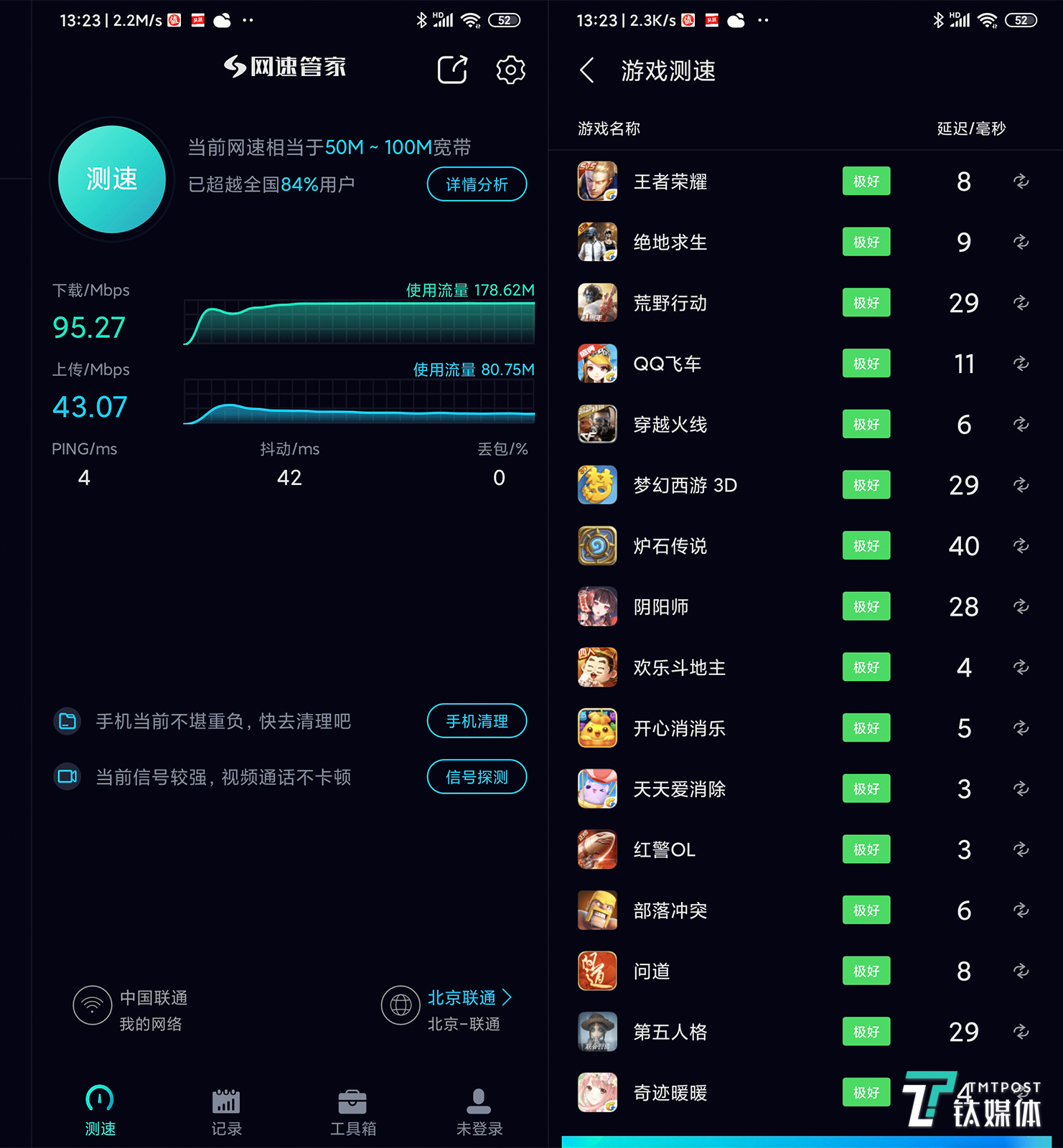This screenshot has width=1063, height=1148.
Task: Open the settings gear icon
Action: (x=510, y=69)
